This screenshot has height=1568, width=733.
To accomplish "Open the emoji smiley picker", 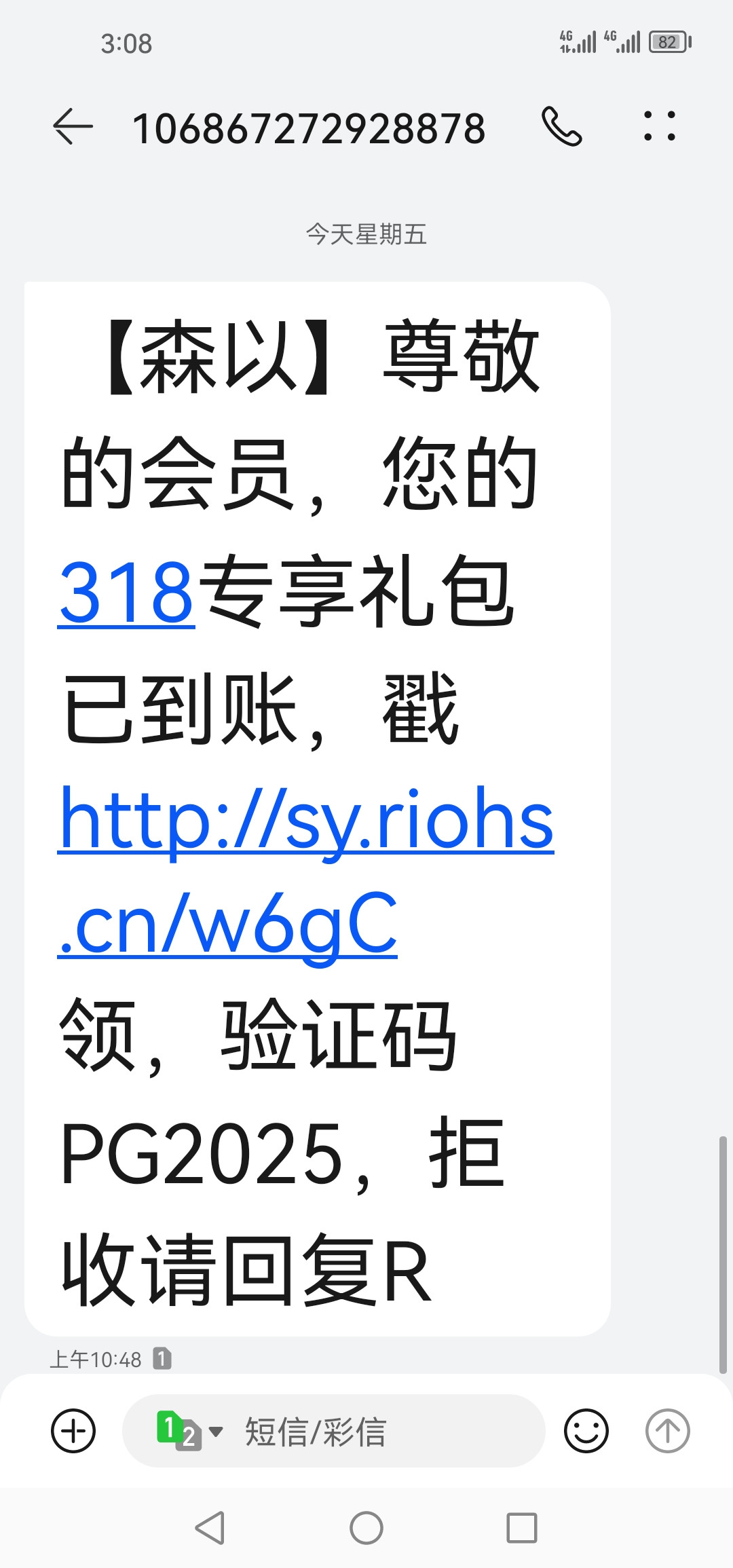I will pos(586,1430).
